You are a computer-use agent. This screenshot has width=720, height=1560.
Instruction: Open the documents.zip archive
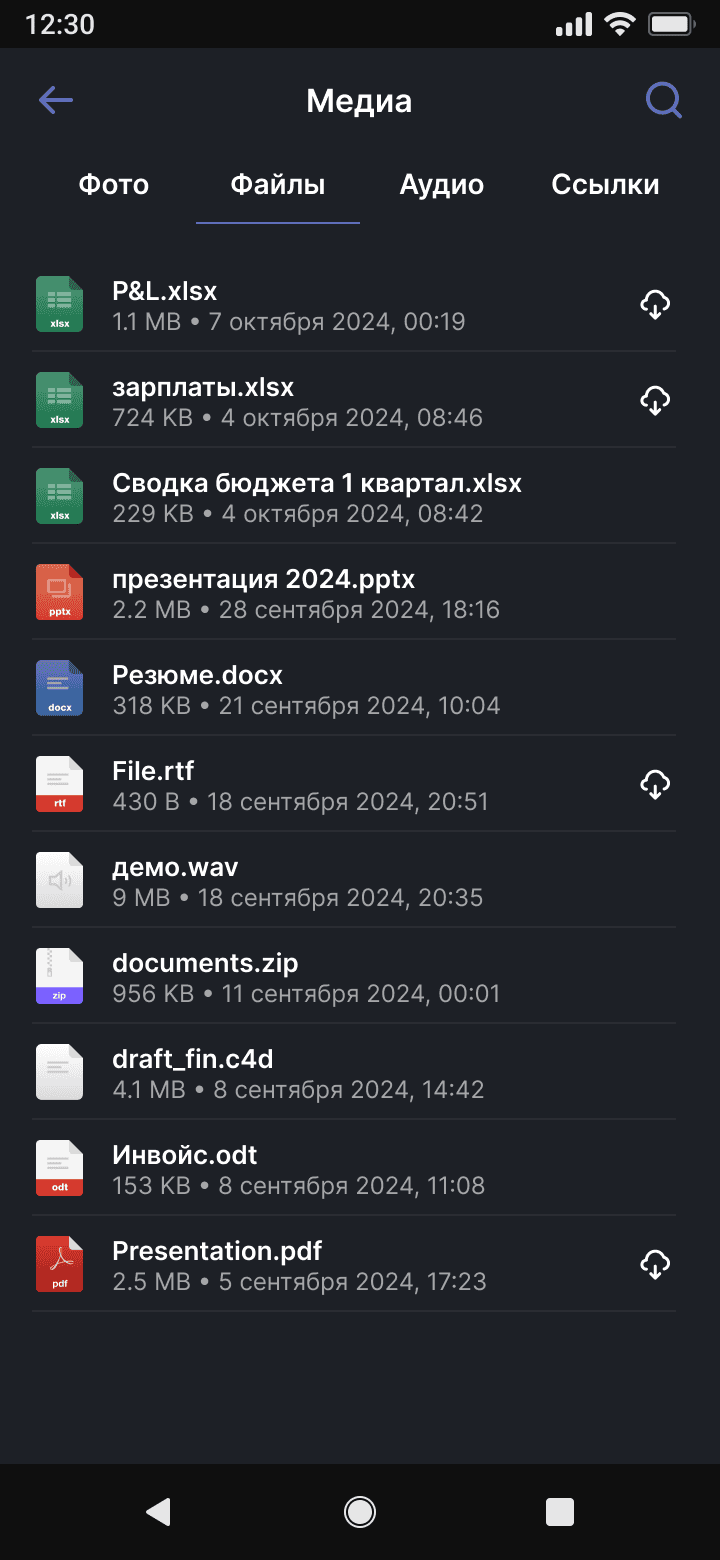205,977
